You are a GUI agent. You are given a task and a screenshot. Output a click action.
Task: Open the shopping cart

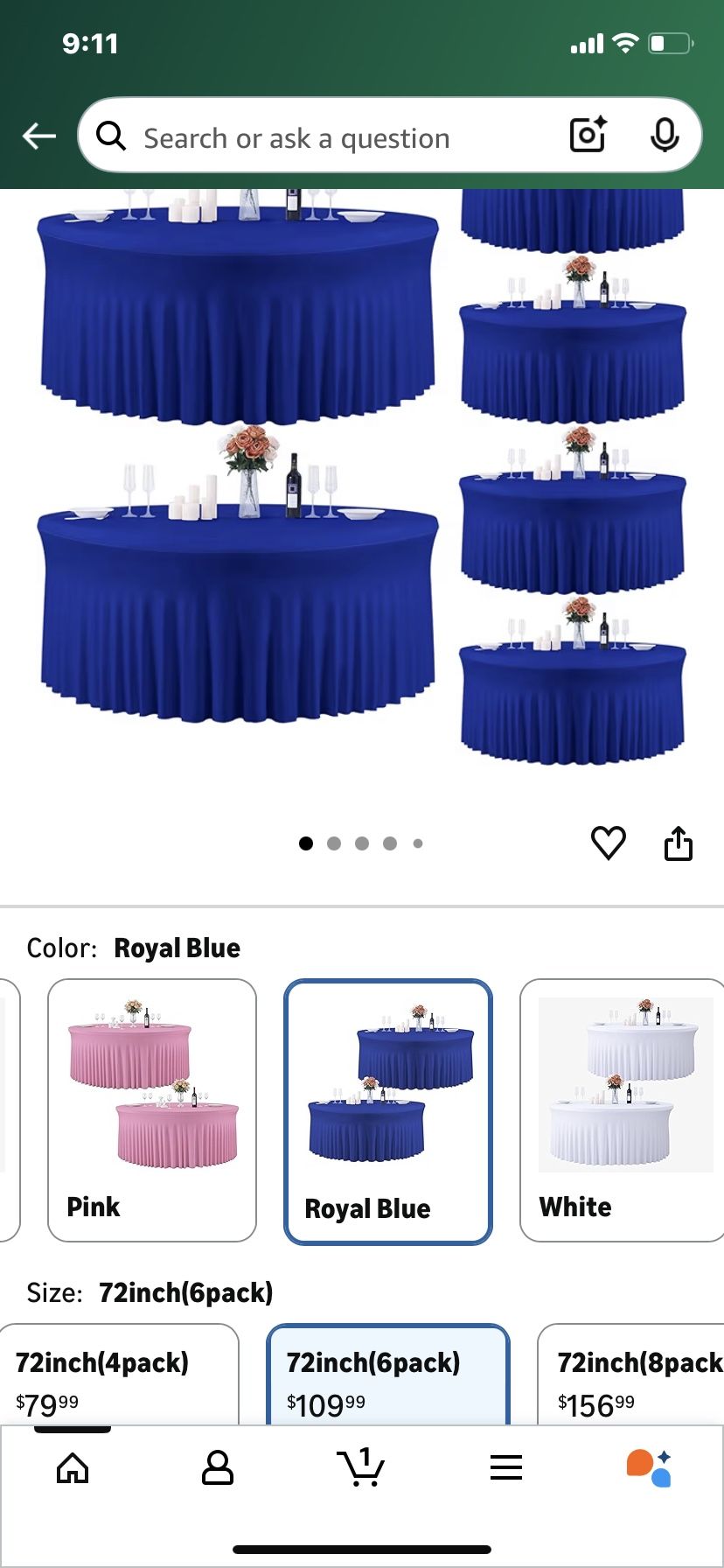coord(362,1467)
